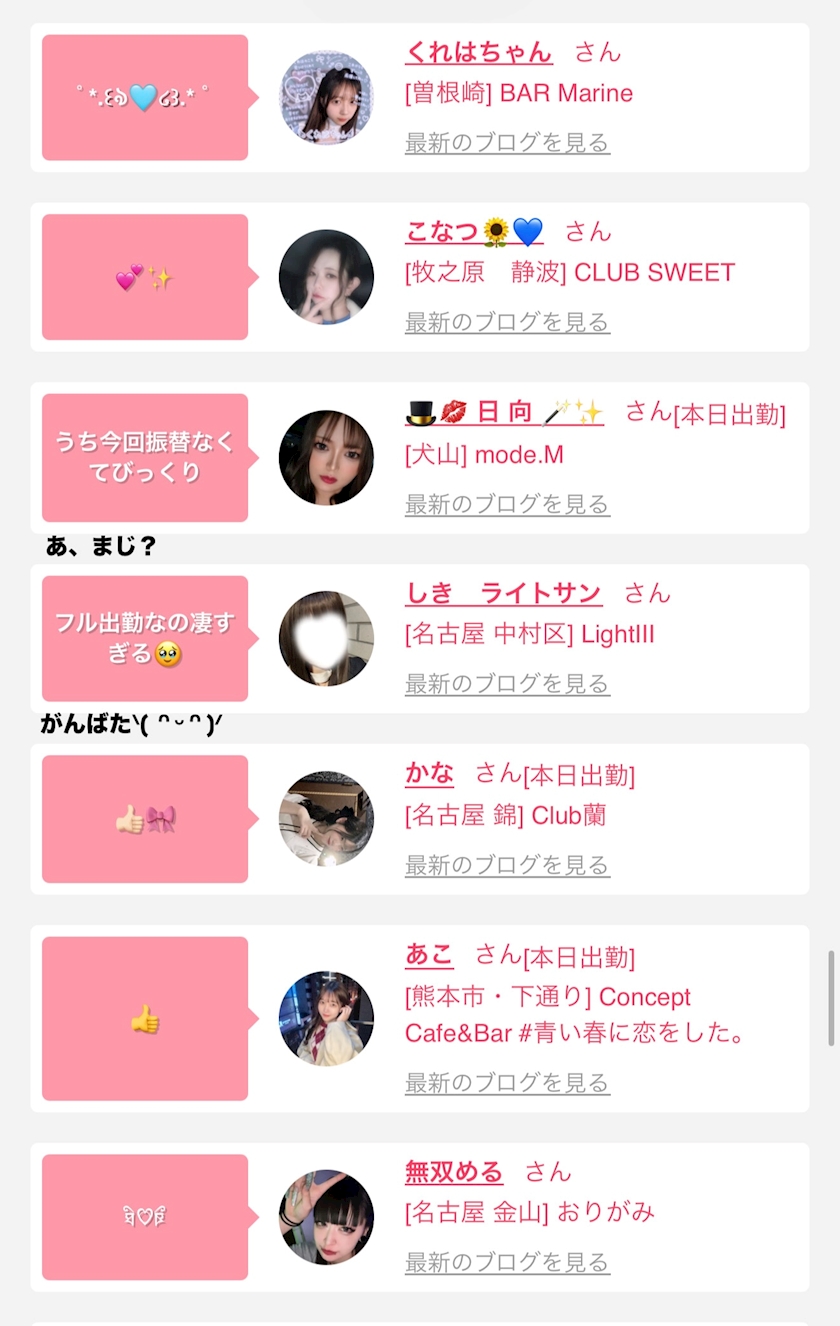Viewport: 840px width, 1326px height.
Task: Open くれはちゃん's profile name link
Action: 478,52
